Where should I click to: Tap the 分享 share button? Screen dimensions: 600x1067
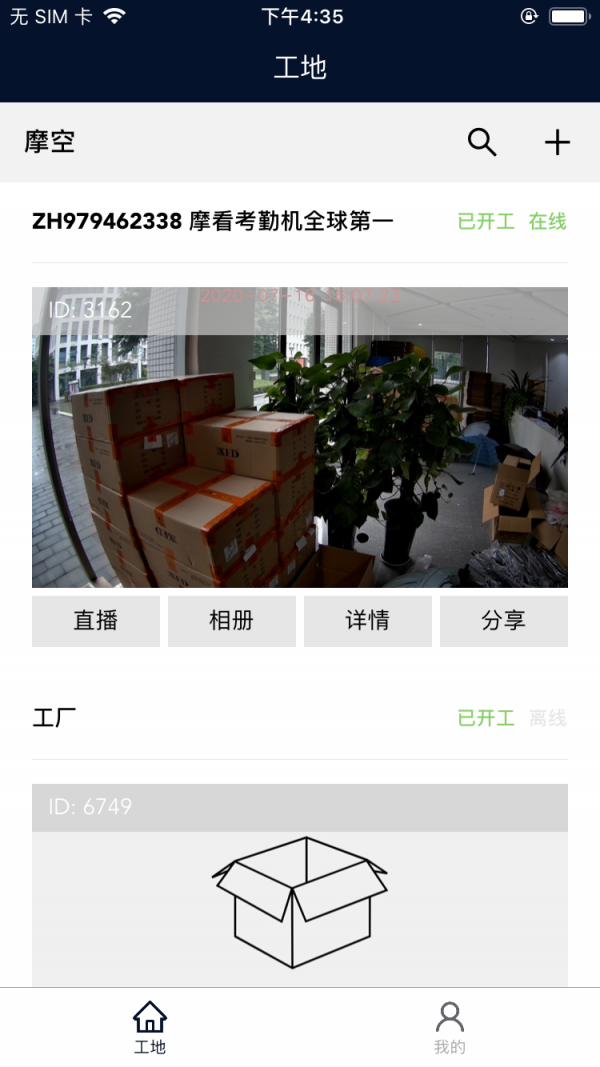(x=504, y=621)
